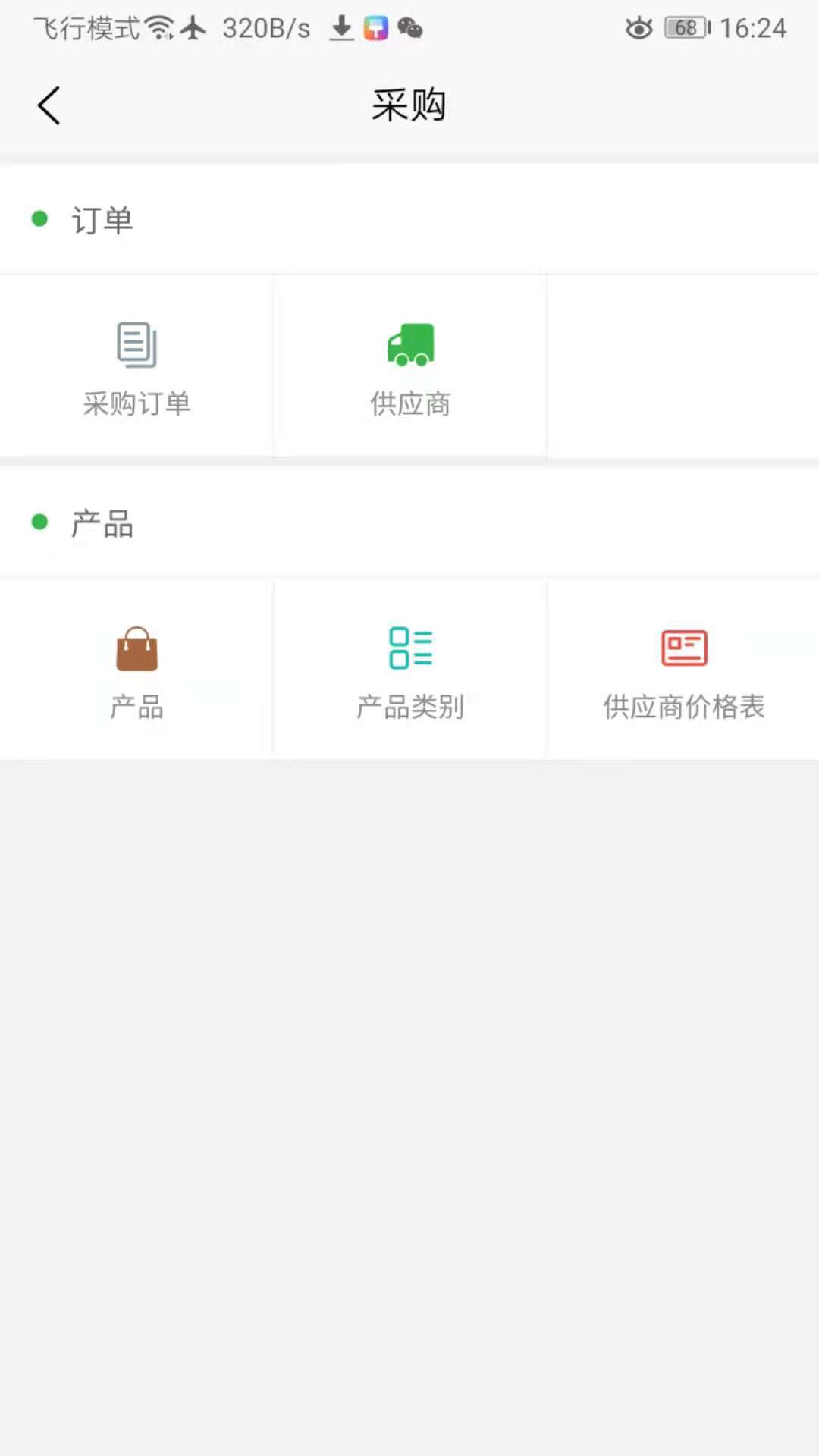Go back using the top-left arrow
Image resolution: width=819 pixels, height=1456 pixels.
49,105
